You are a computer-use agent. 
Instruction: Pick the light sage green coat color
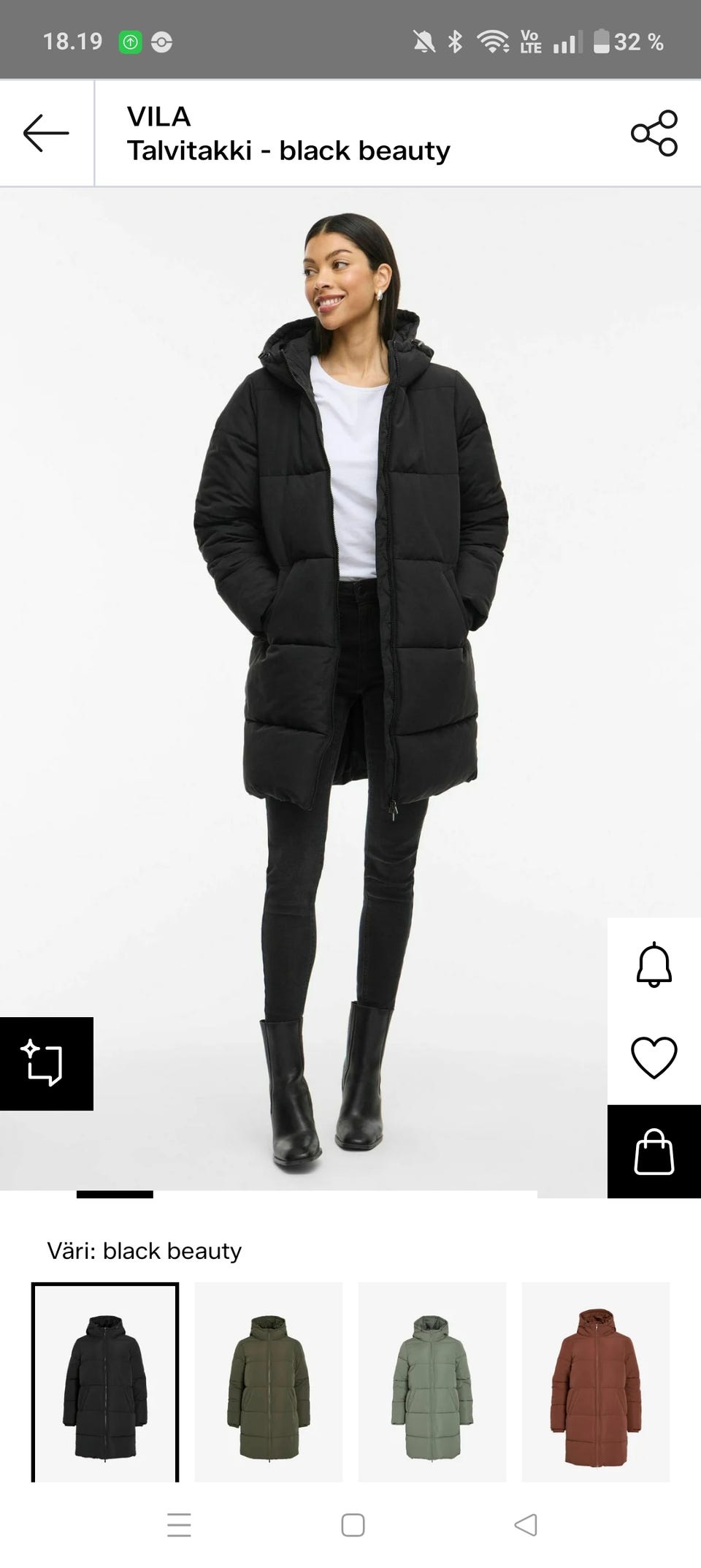432,1381
